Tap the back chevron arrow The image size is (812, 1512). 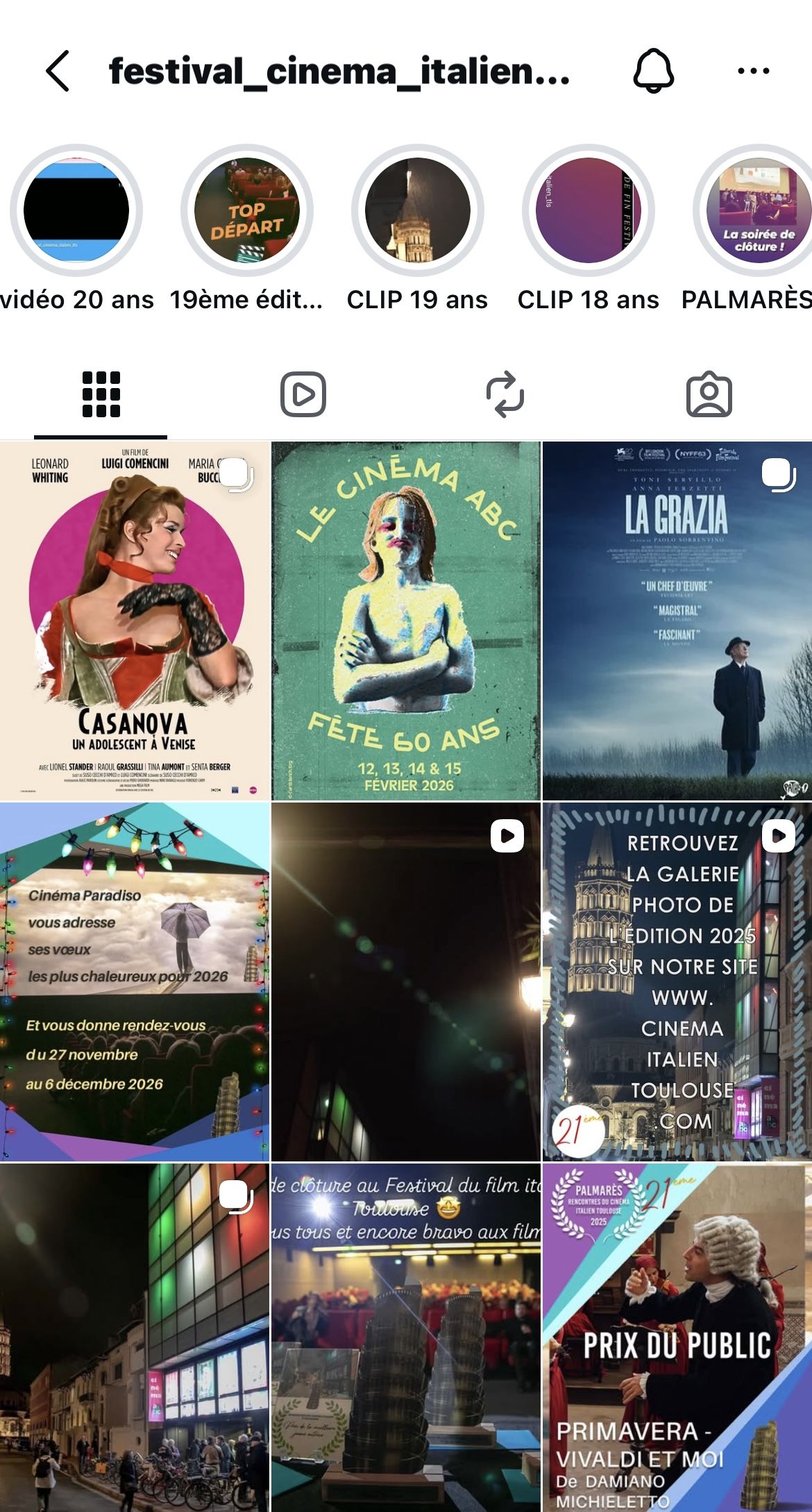[x=57, y=69]
